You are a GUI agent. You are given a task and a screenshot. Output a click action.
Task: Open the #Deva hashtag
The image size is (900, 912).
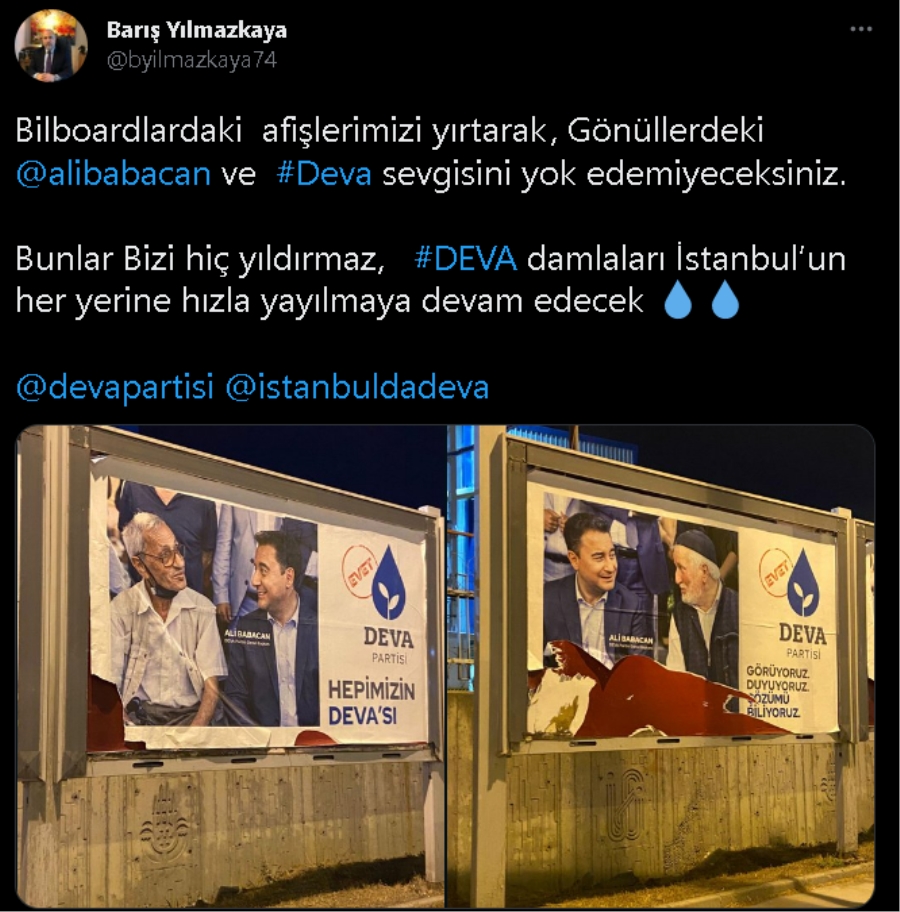(x=322, y=173)
